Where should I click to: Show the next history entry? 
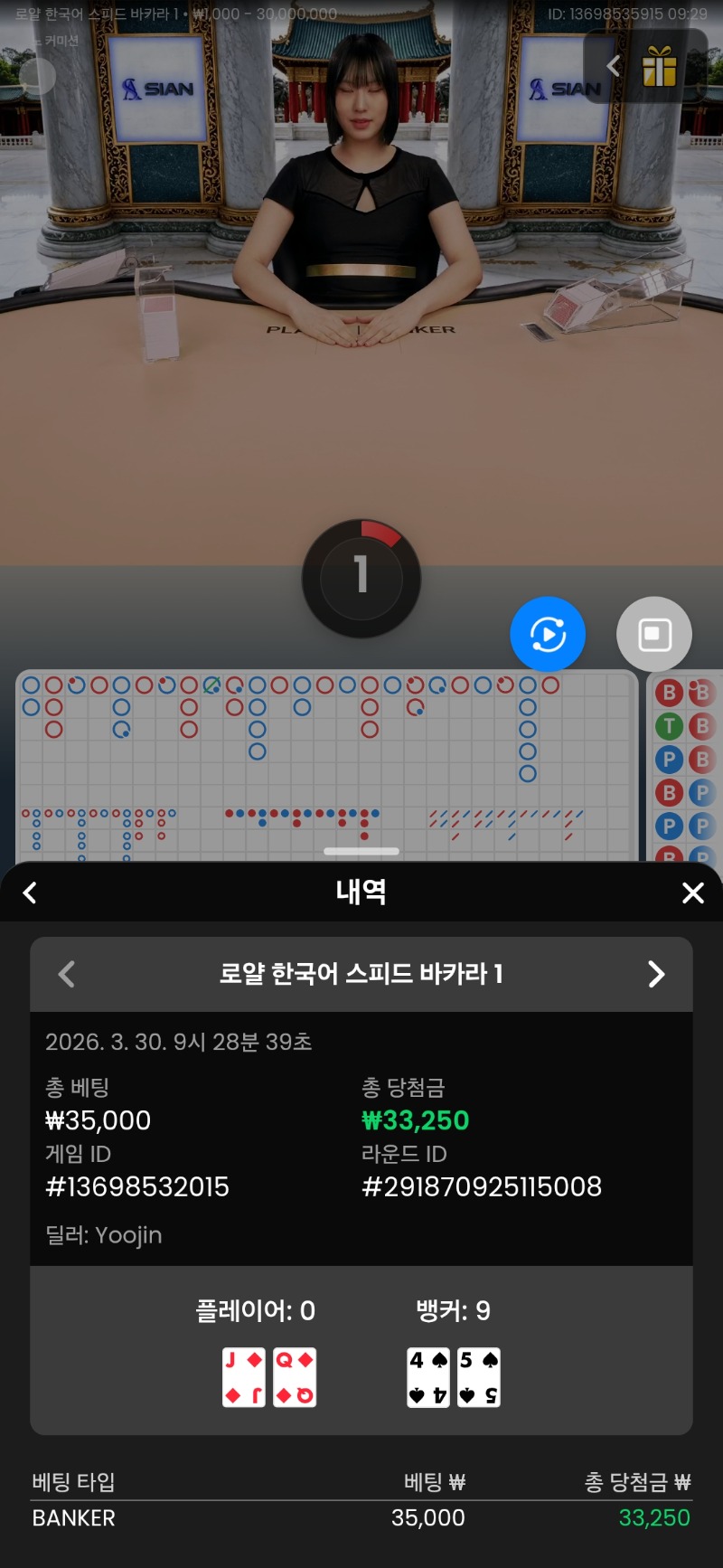pos(656,974)
